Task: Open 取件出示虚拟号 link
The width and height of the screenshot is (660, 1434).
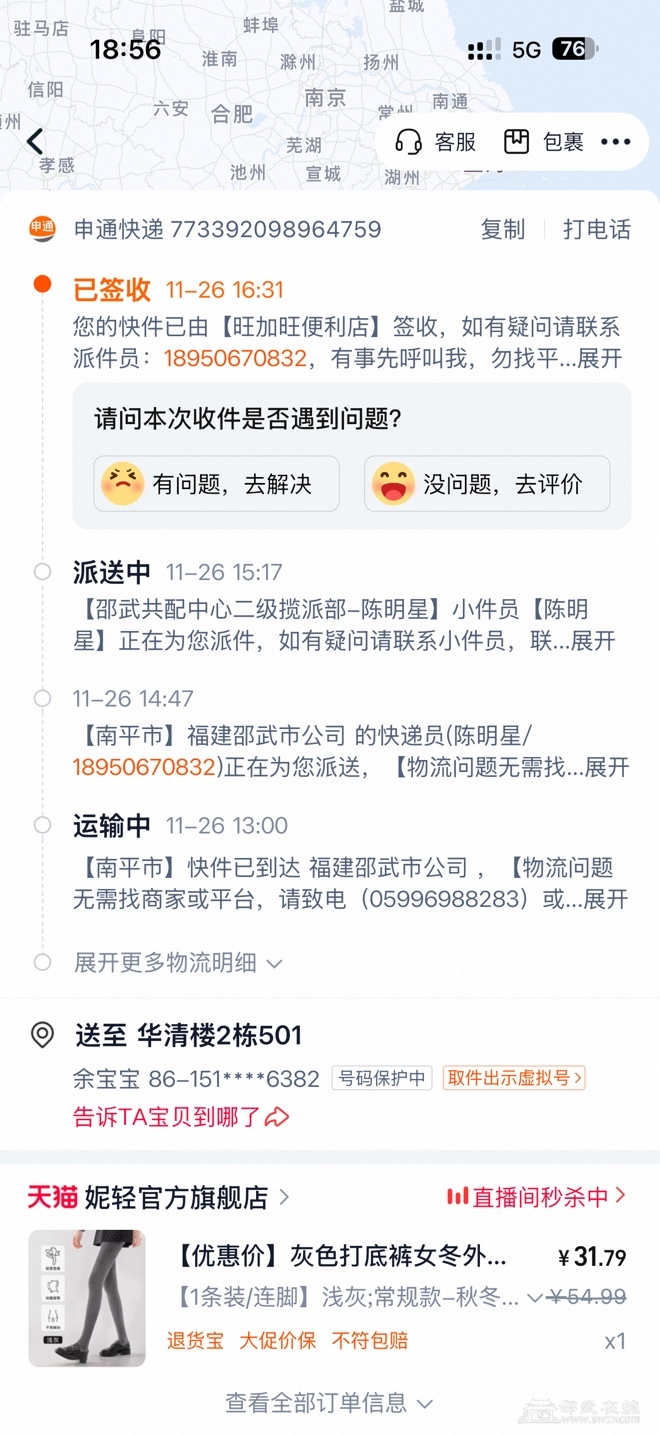Action: (514, 1078)
